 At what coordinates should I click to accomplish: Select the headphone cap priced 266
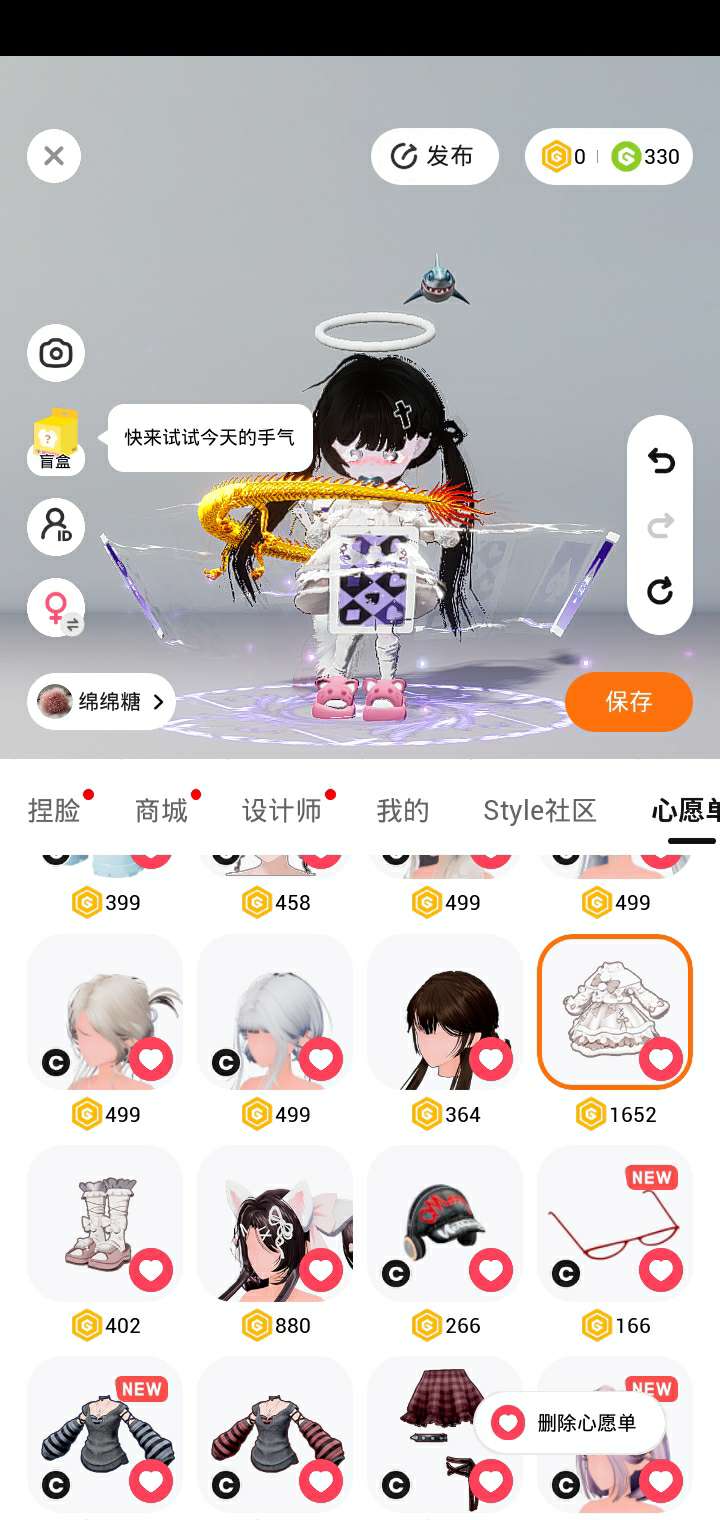(445, 1223)
